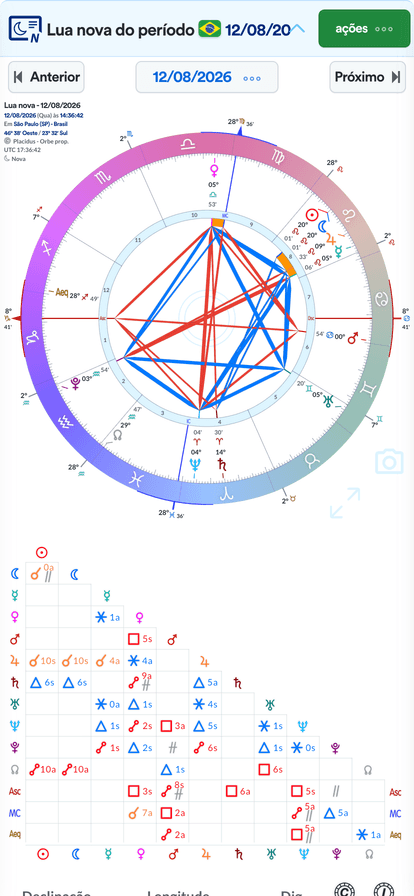Open the moon chart icon in the header
This screenshot has height=896, width=414.
pyautogui.click(x=25, y=29)
